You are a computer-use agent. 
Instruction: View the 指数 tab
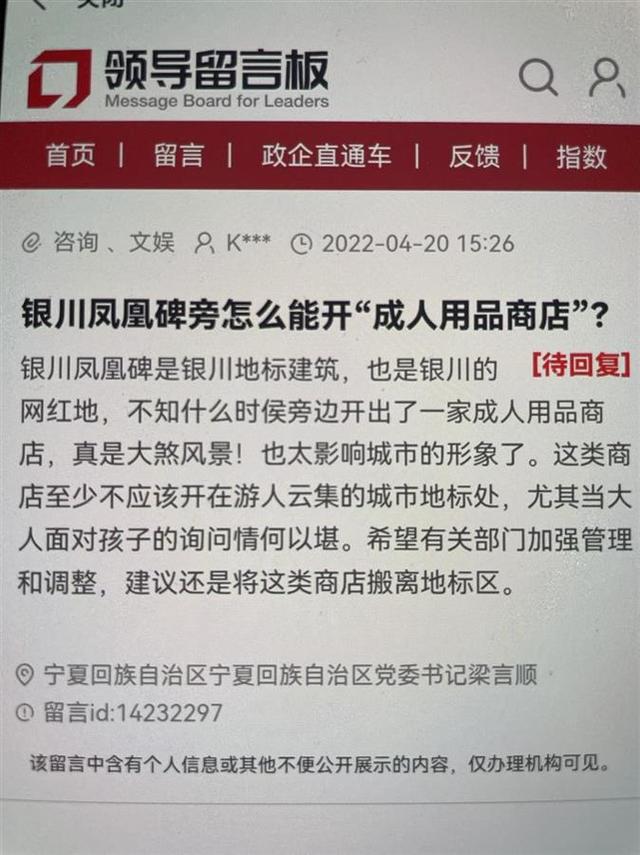[x=581, y=157]
